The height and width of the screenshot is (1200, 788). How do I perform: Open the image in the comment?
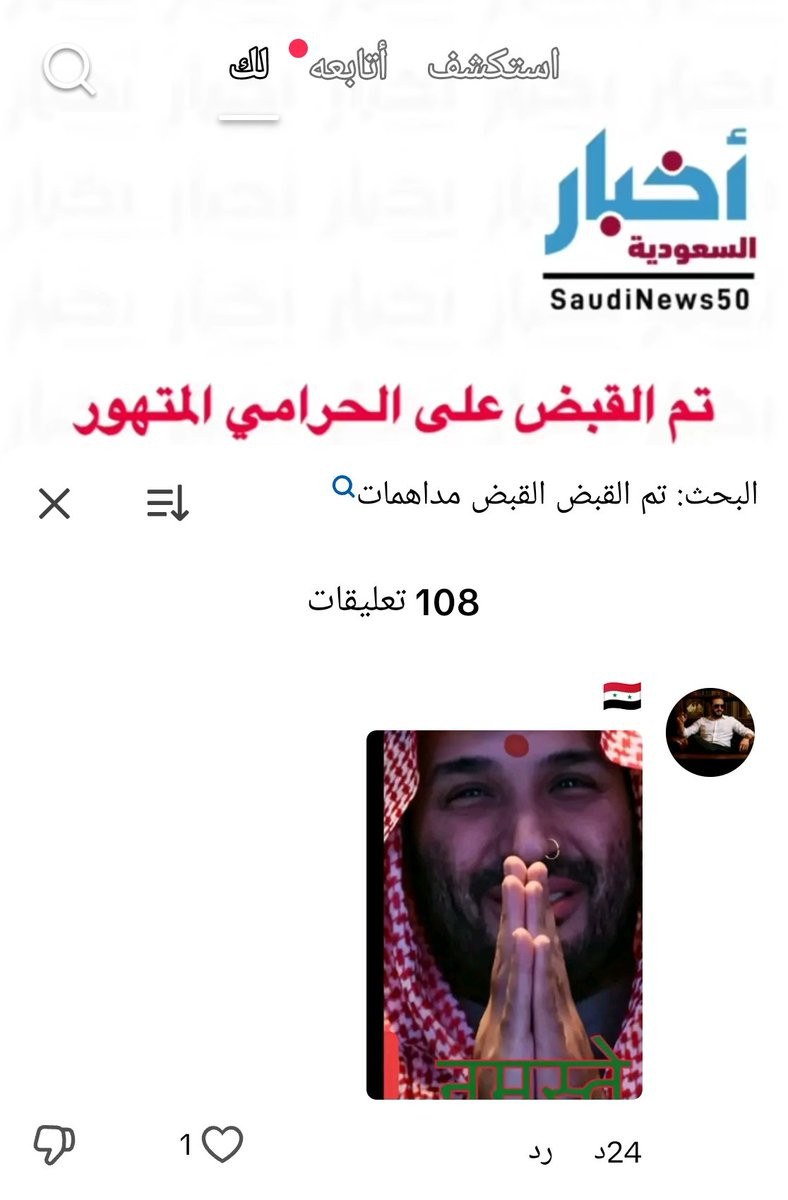coord(505,914)
